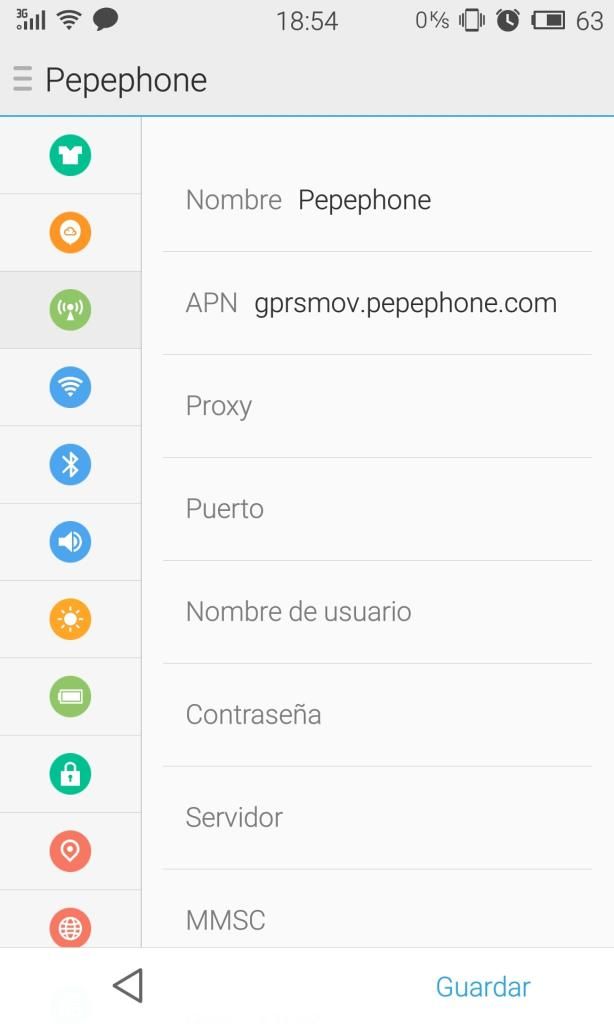Open display brightness settings sun icon
The width and height of the screenshot is (614, 1024).
point(70,619)
